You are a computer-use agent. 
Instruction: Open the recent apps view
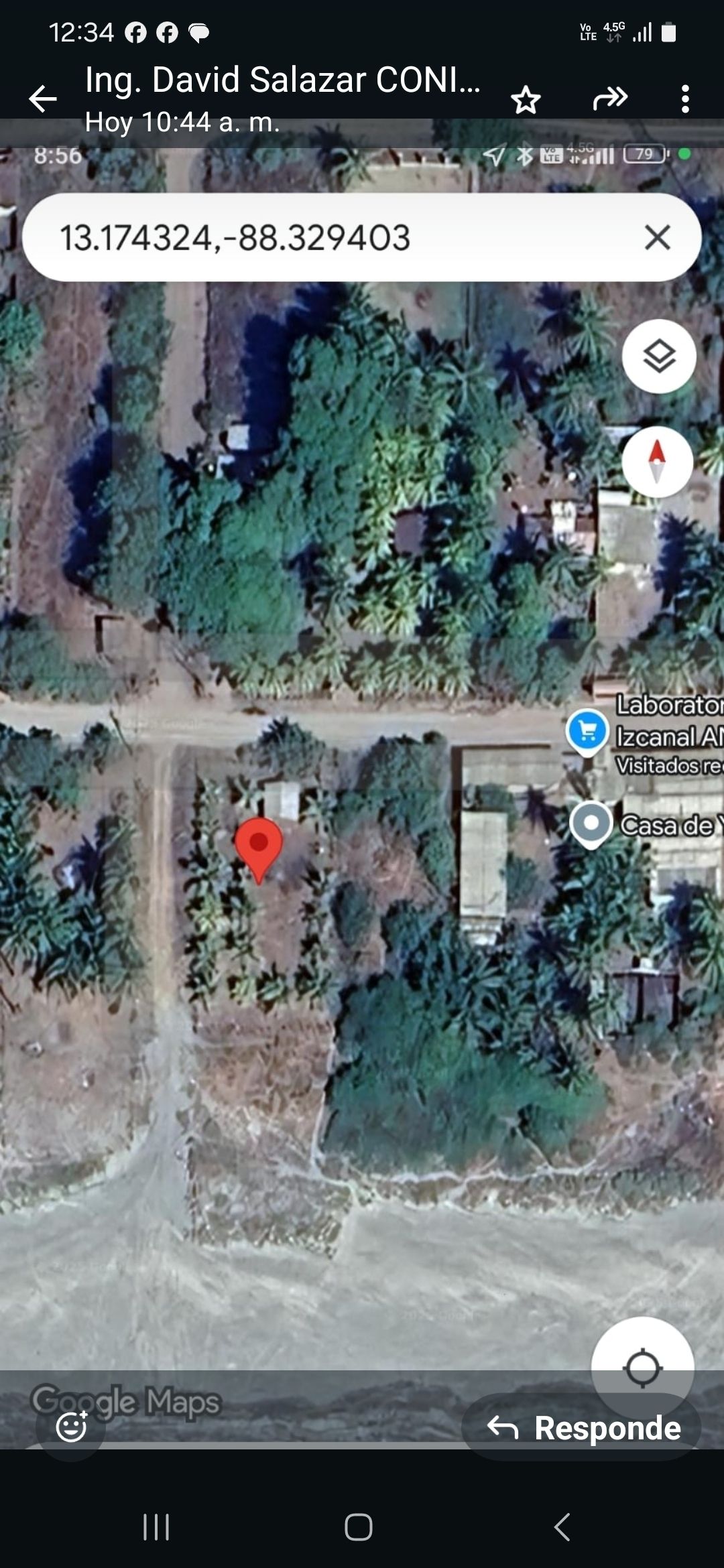coord(156,1528)
